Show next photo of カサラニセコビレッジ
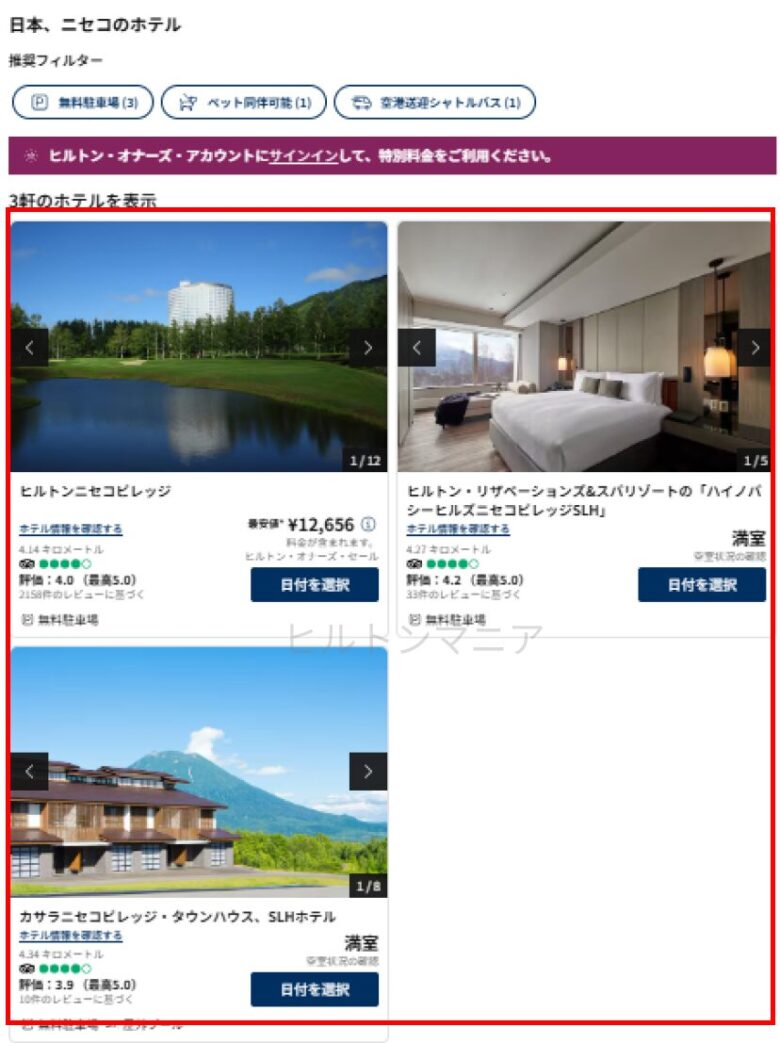The image size is (780, 1043). tap(368, 772)
